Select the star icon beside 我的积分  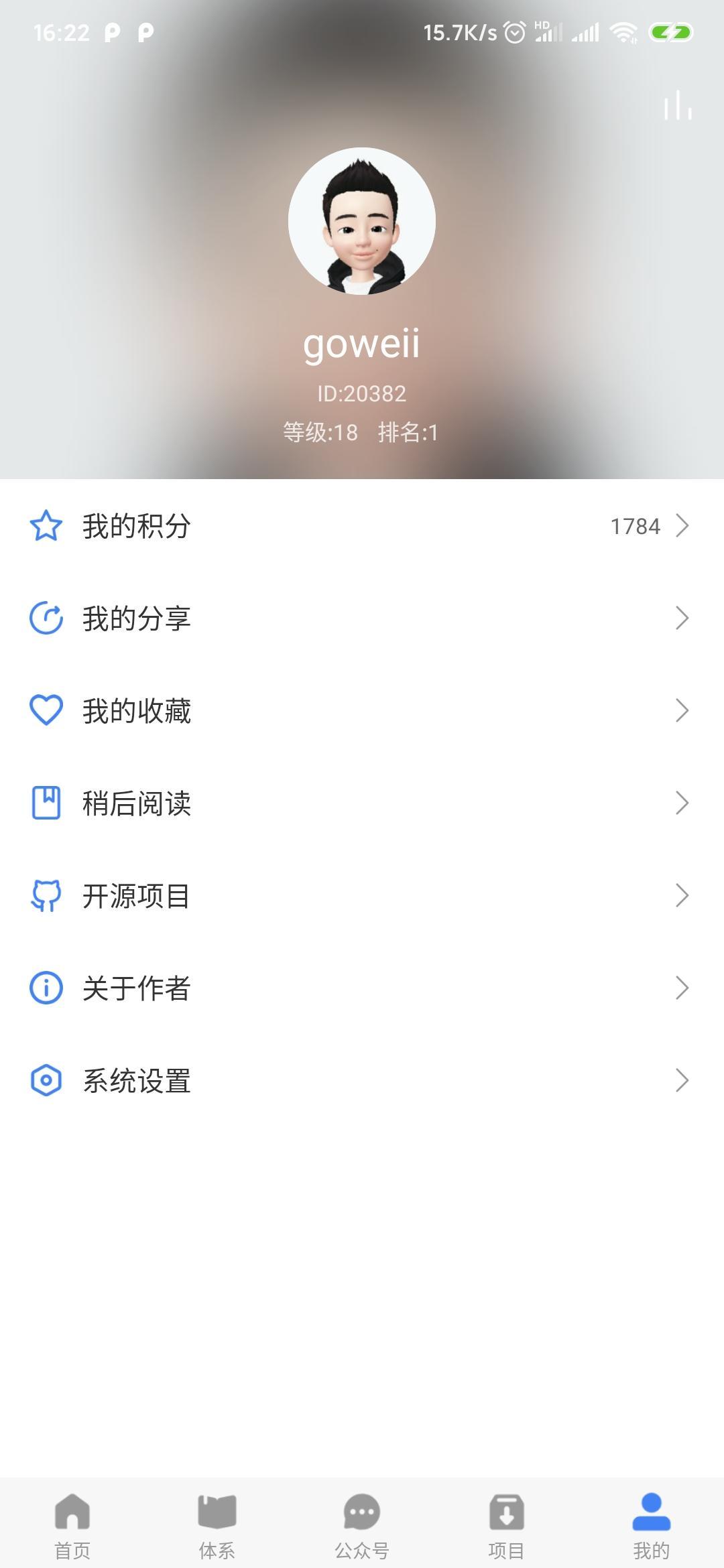[45, 527]
